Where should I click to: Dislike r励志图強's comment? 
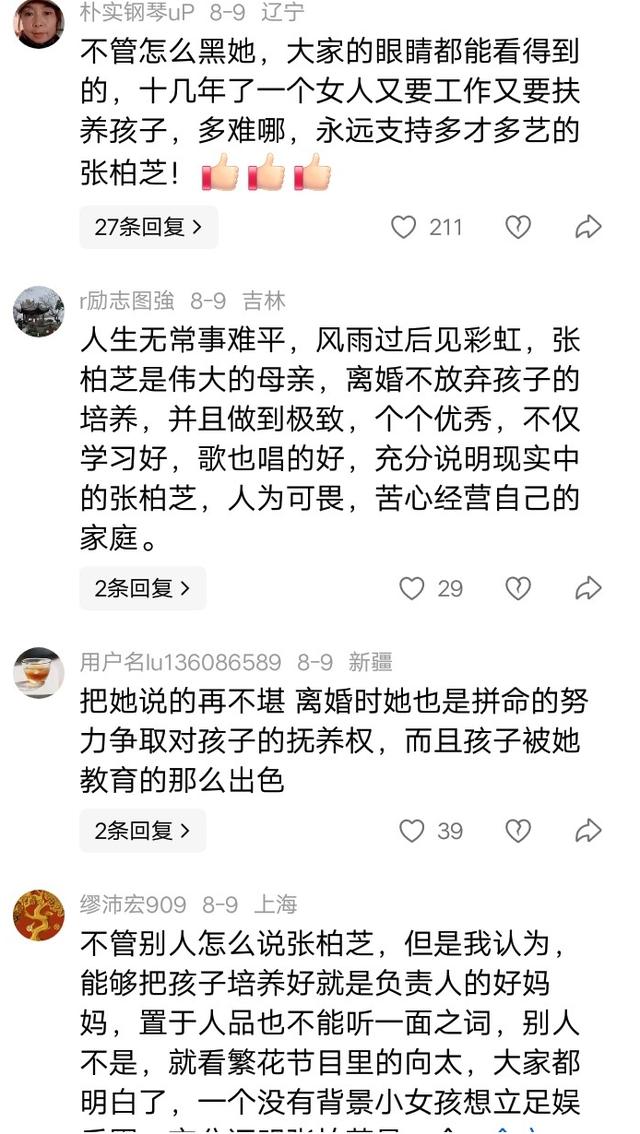pos(517,588)
